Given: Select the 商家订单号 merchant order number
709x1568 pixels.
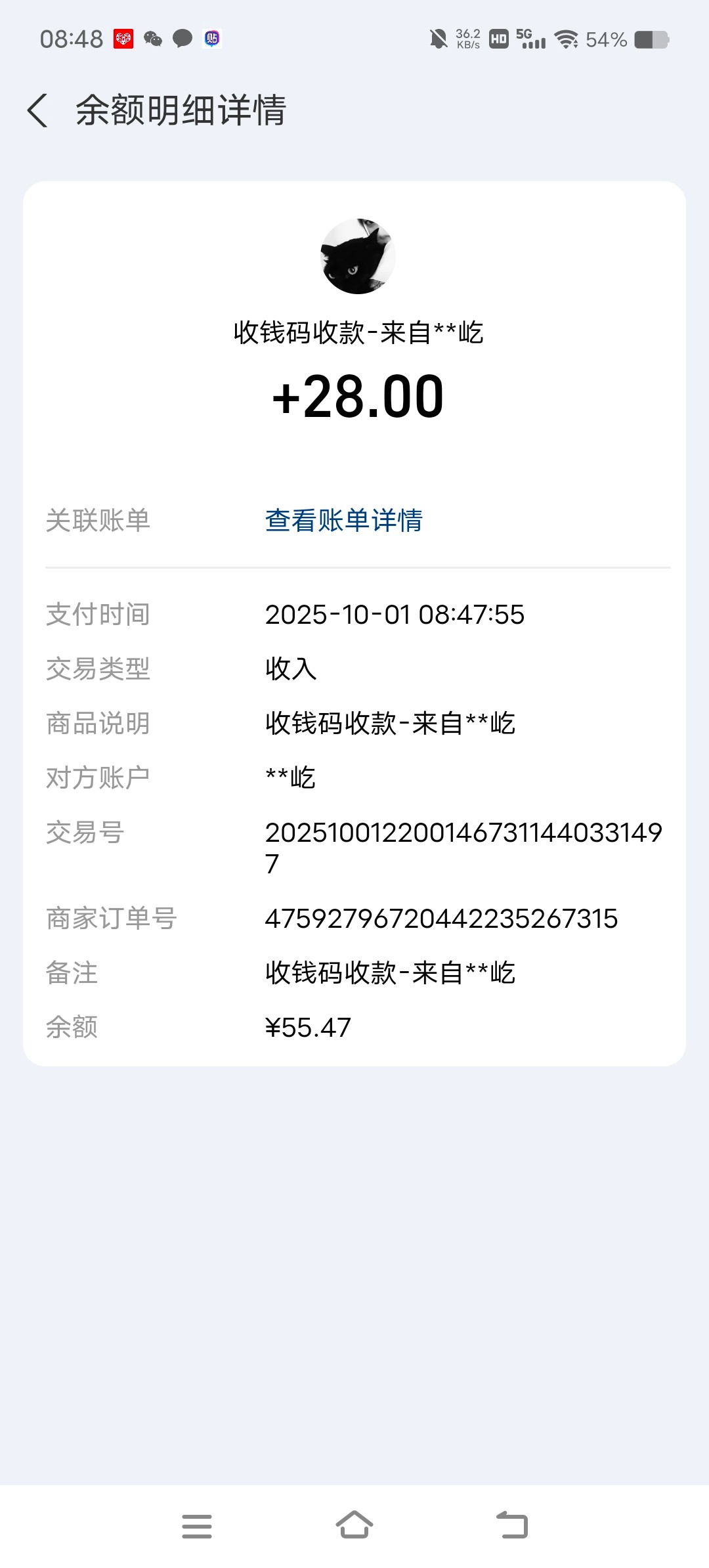Looking at the screenshot, I should click(x=441, y=919).
